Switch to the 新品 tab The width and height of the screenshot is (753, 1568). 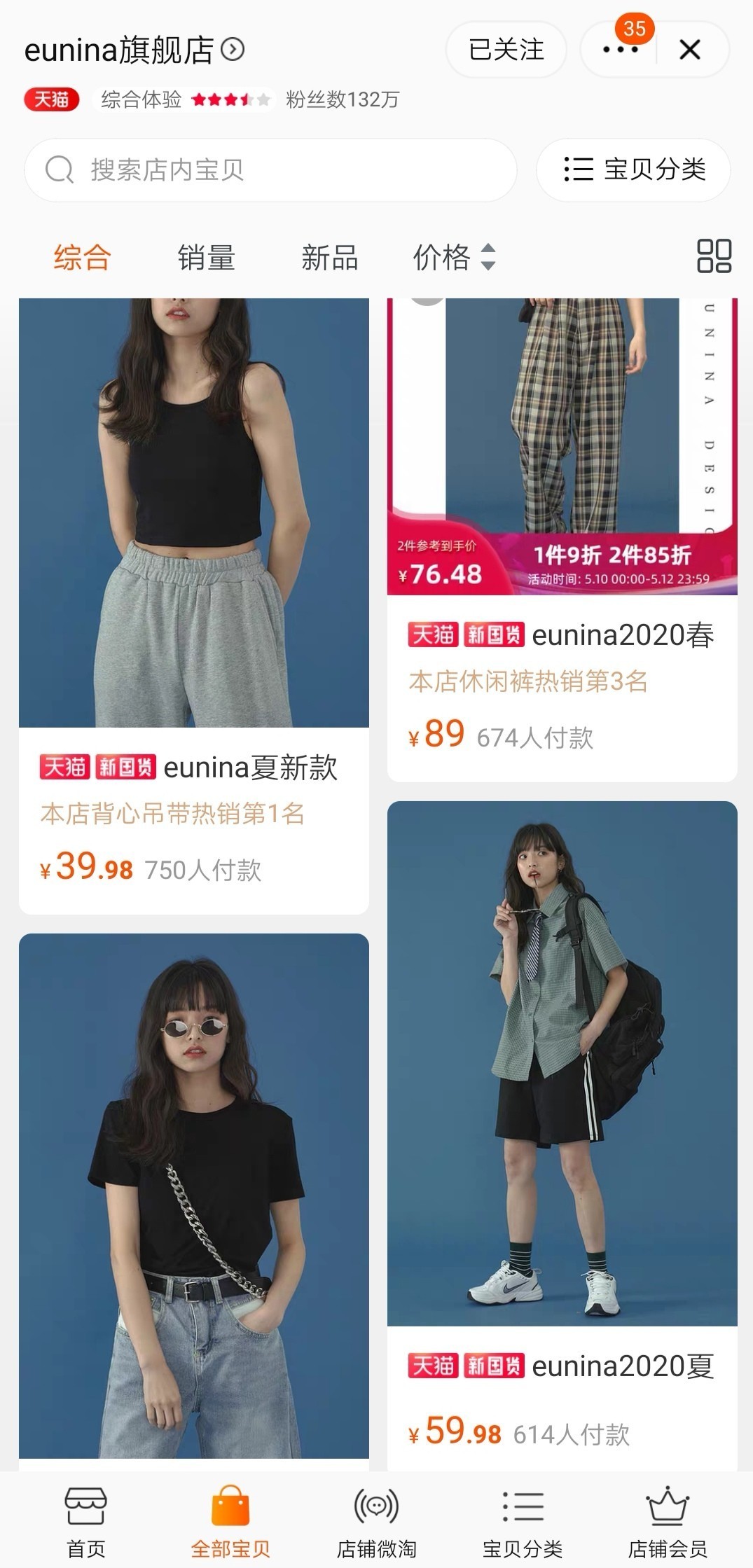click(329, 258)
